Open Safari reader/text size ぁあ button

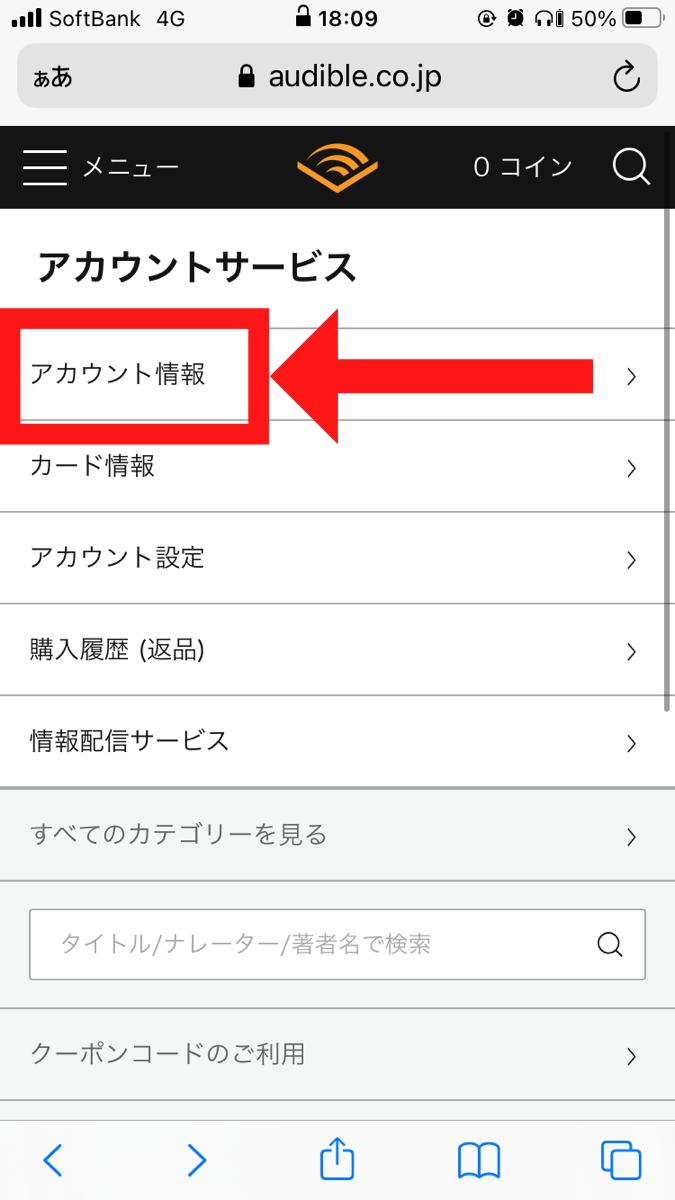click(53, 78)
